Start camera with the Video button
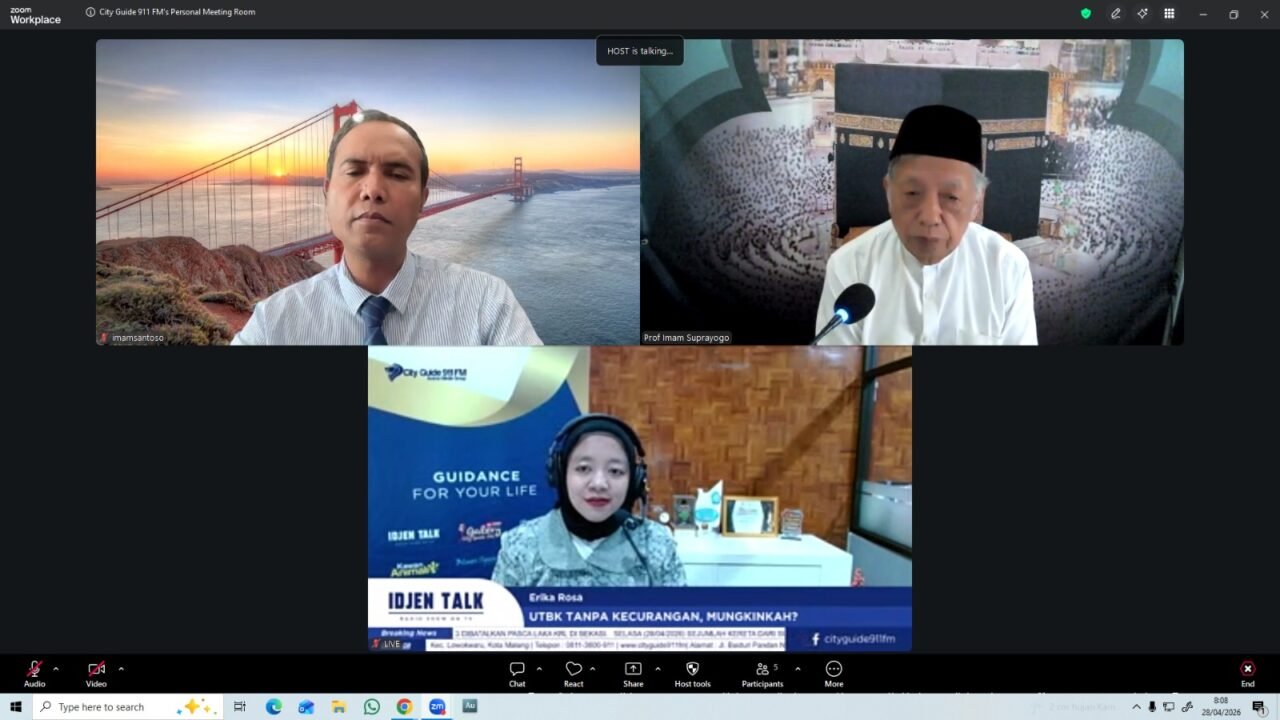Viewport: 1280px width, 720px height. click(x=96, y=672)
